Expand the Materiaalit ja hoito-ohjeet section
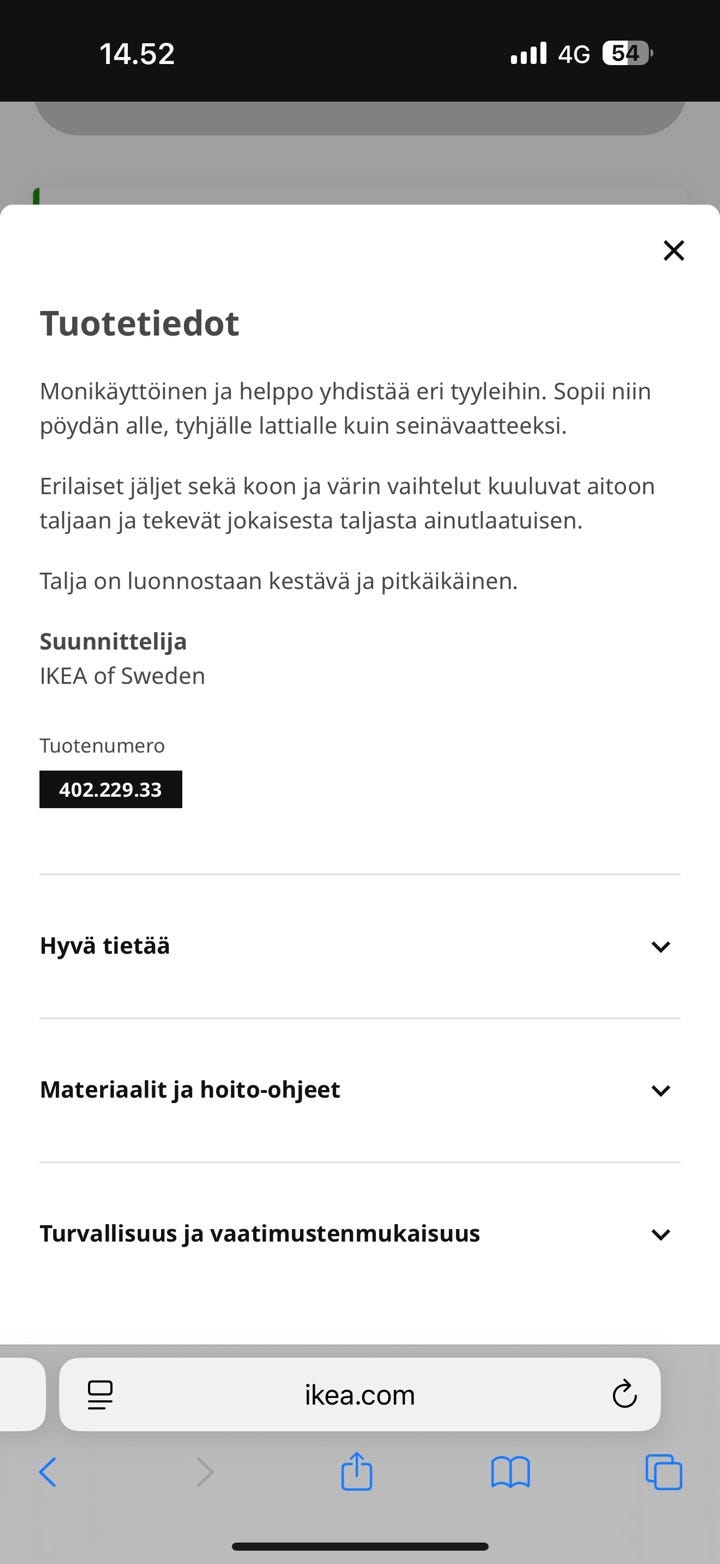Image resolution: width=720 pixels, height=1564 pixels. click(360, 1089)
